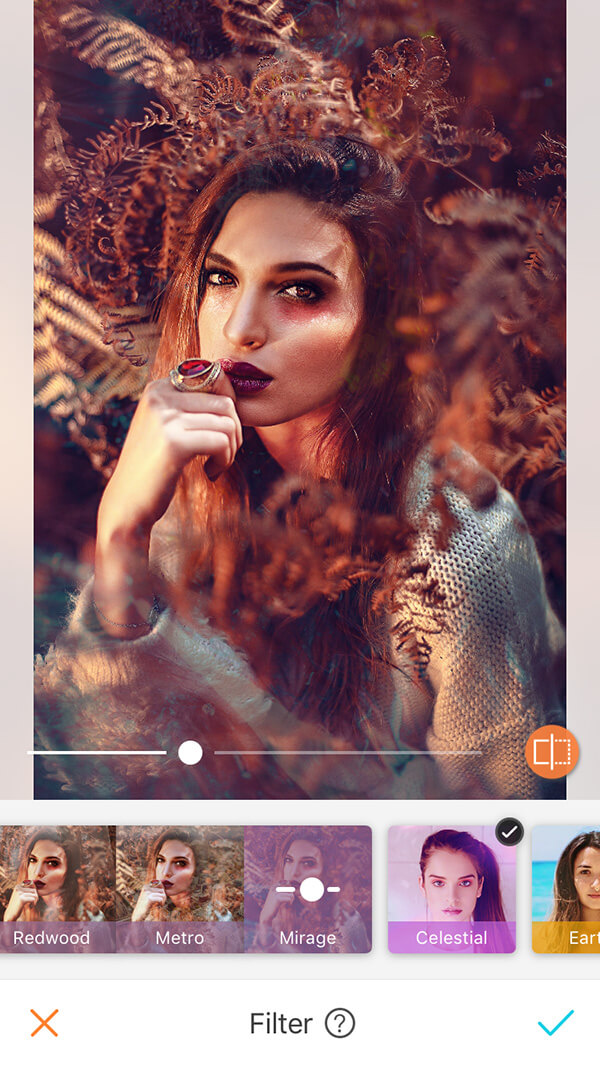This screenshot has height=1067, width=600.
Task: Confirm the filter with the blue checkmark
Action: (x=556, y=1022)
